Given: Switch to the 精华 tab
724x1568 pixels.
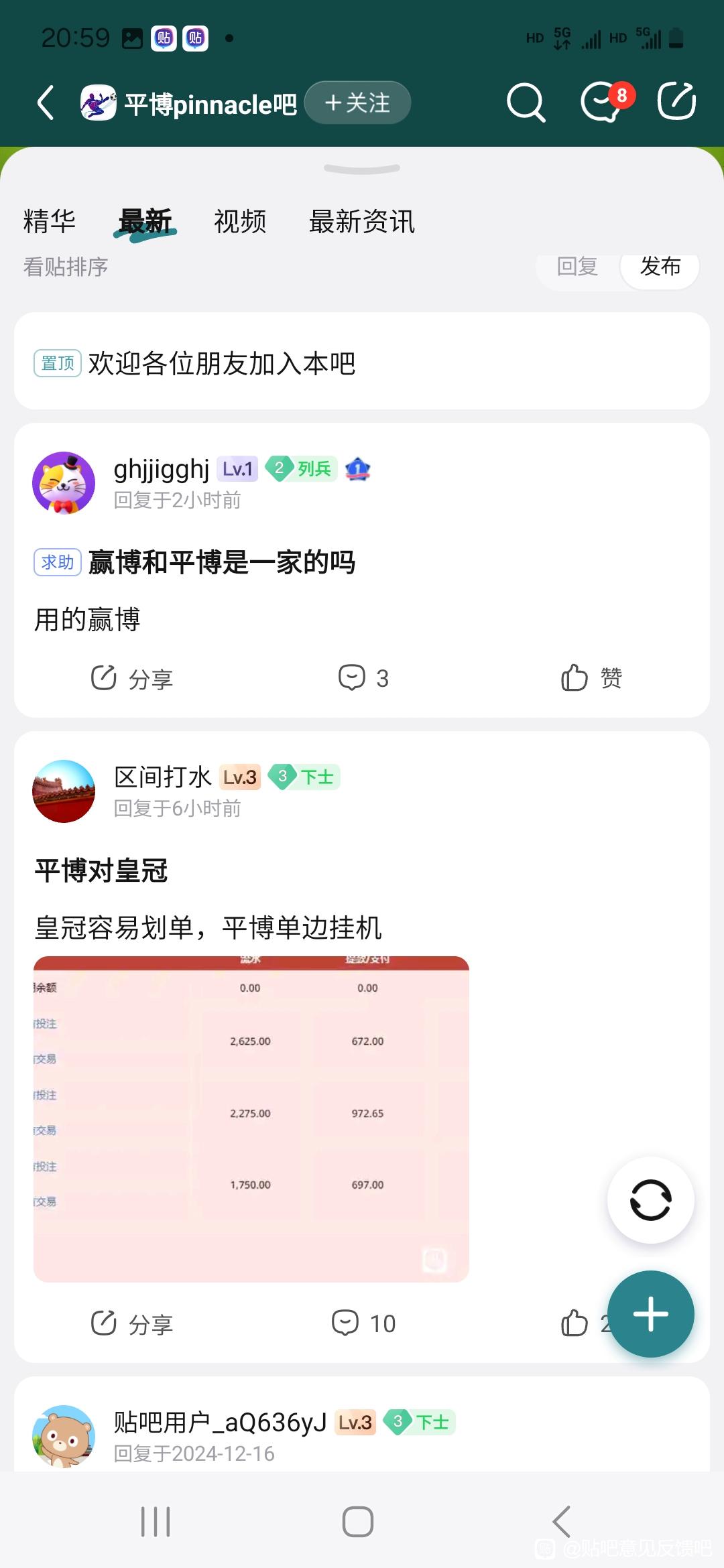Looking at the screenshot, I should (50, 221).
